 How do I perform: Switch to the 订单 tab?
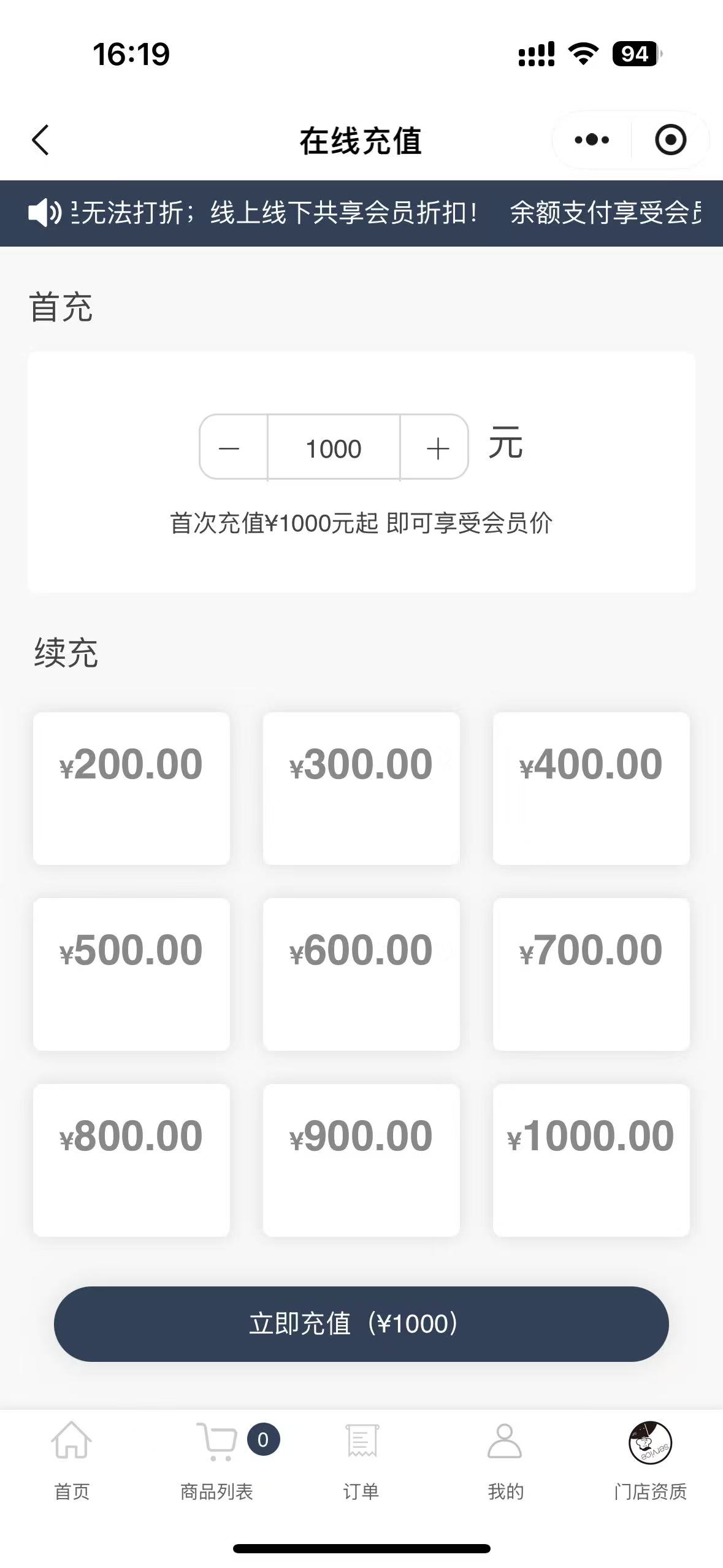pos(361,1460)
